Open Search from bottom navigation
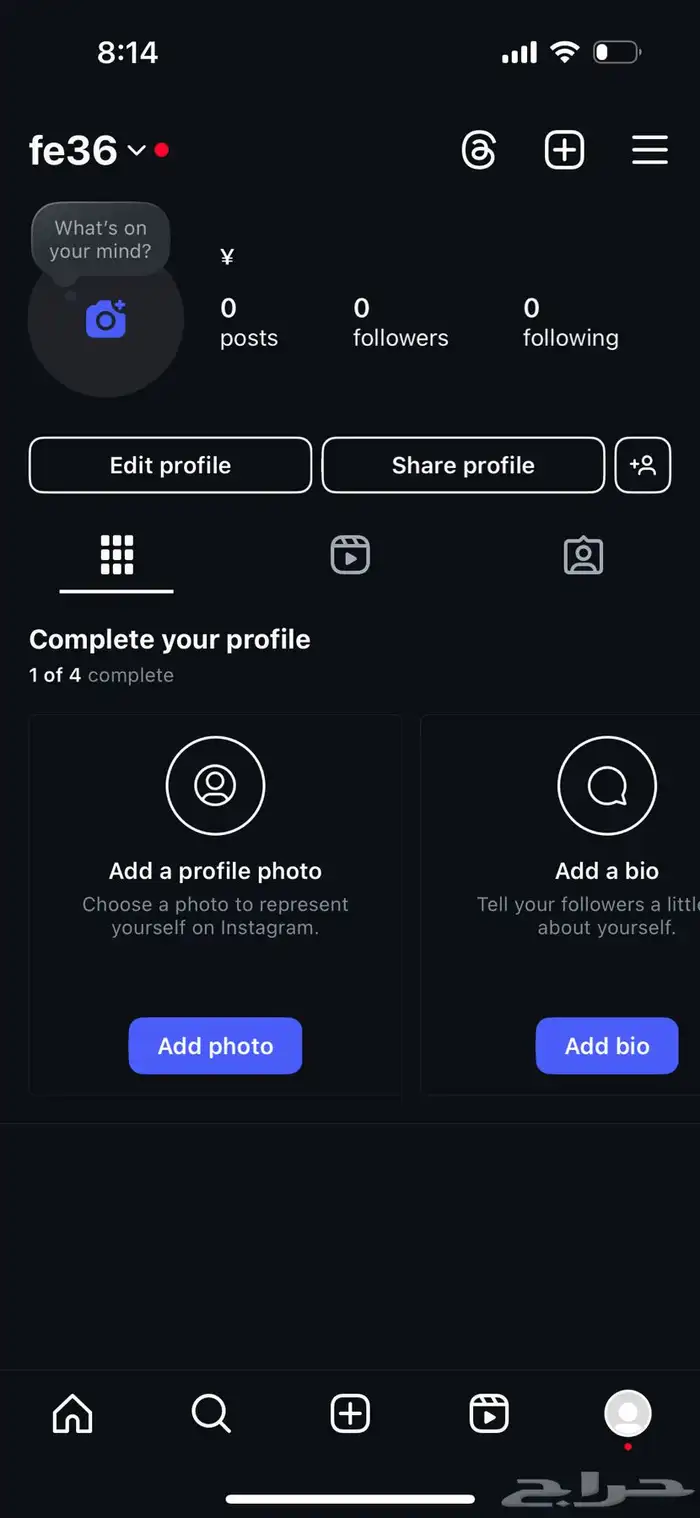 (x=211, y=1414)
